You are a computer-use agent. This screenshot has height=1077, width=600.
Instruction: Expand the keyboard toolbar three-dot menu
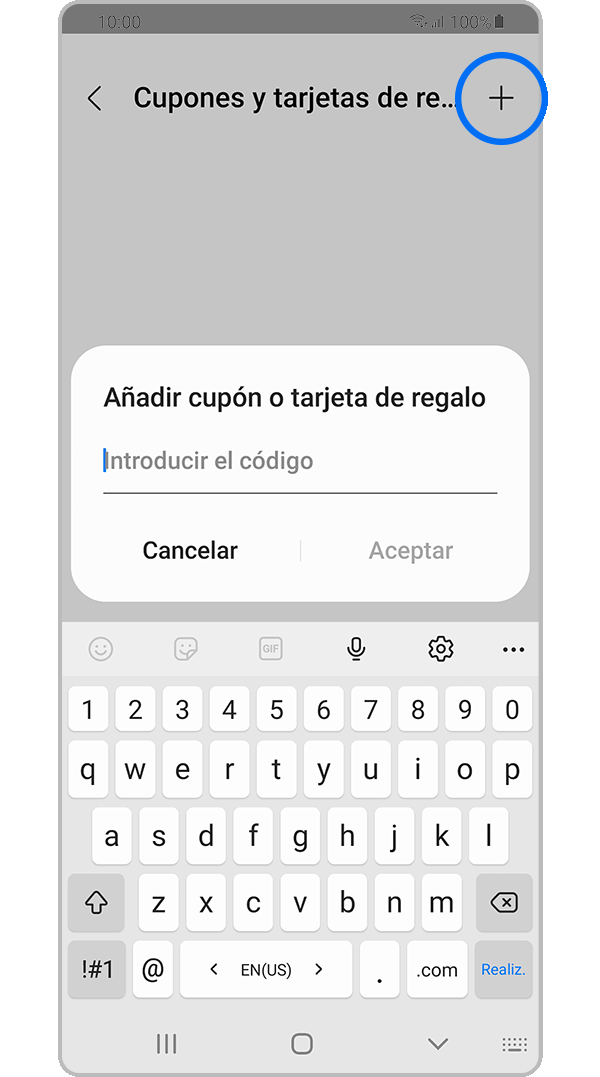pyautogui.click(x=514, y=649)
